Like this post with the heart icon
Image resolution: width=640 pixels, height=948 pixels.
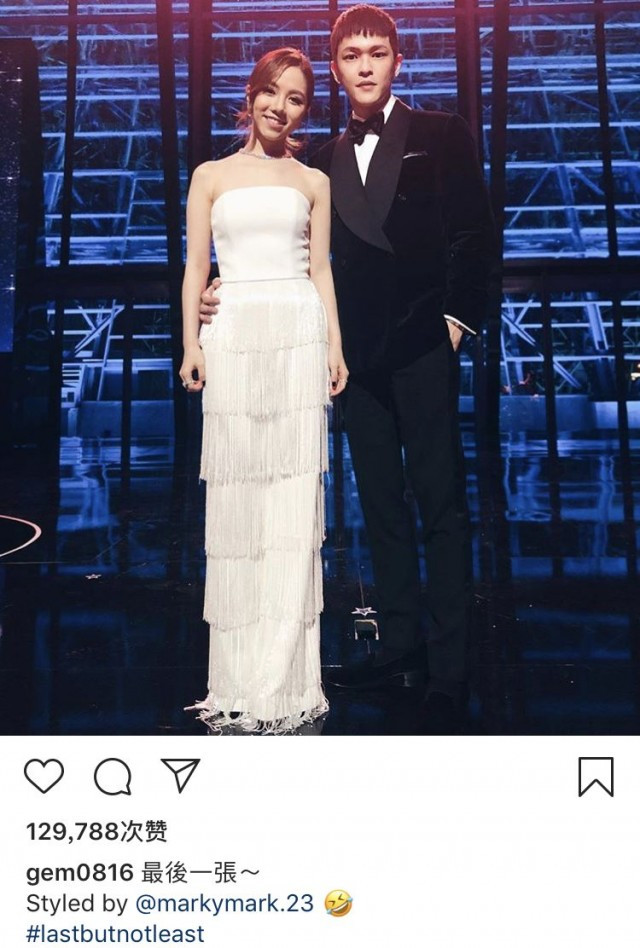[x=43, y=776]
